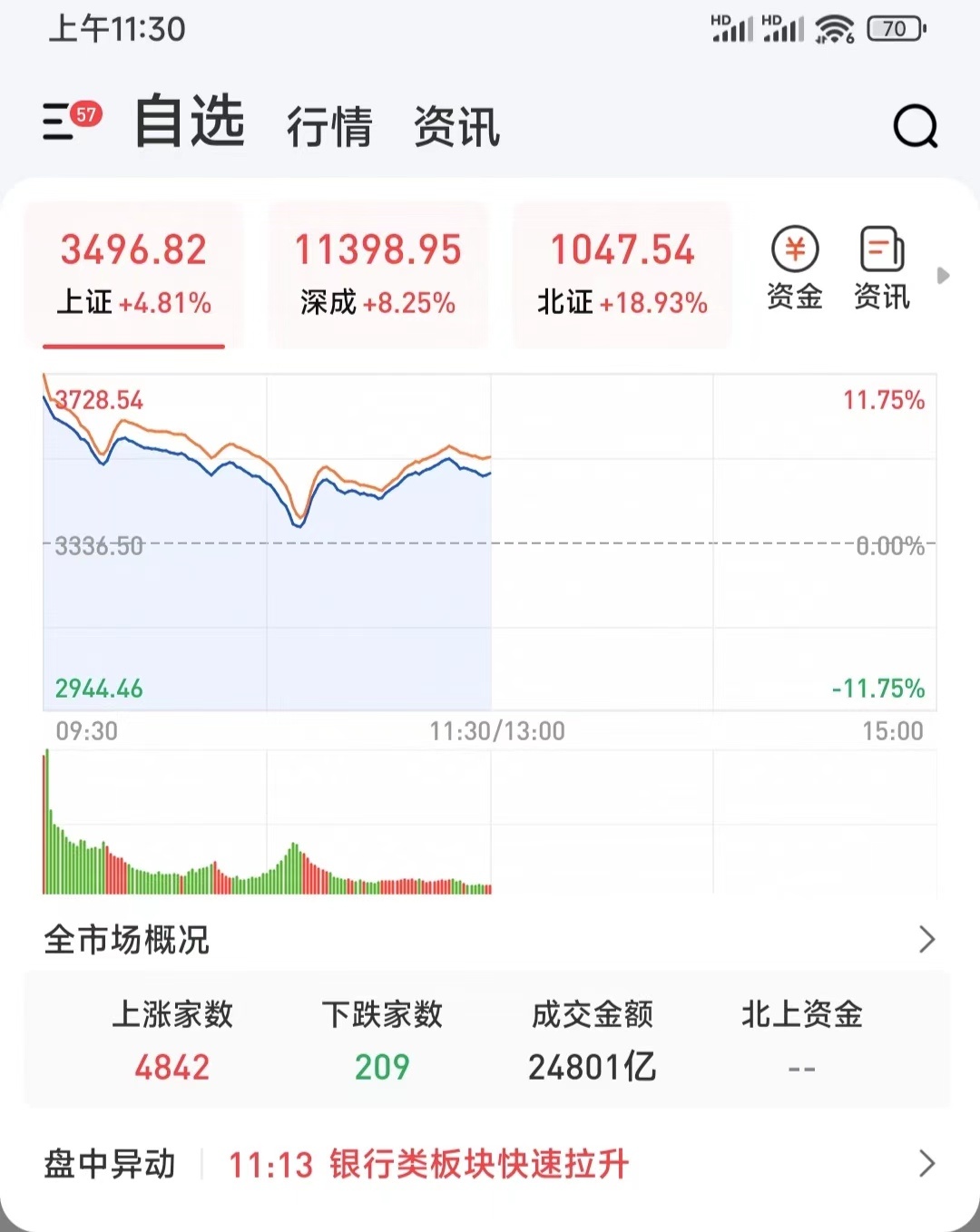Image resolution: width=980 pixels, height=1232 pixels.
Task: Select the 自选 tab
Action: [190, 122]
